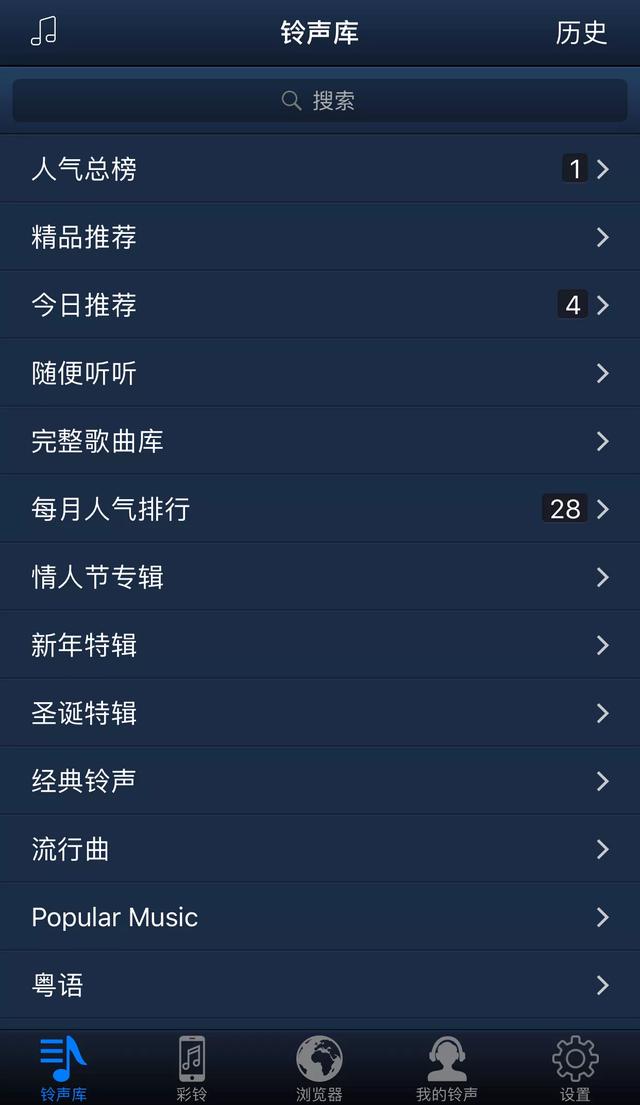Open 完整歌曲库

pyautogui.click(x=320, y=441)
